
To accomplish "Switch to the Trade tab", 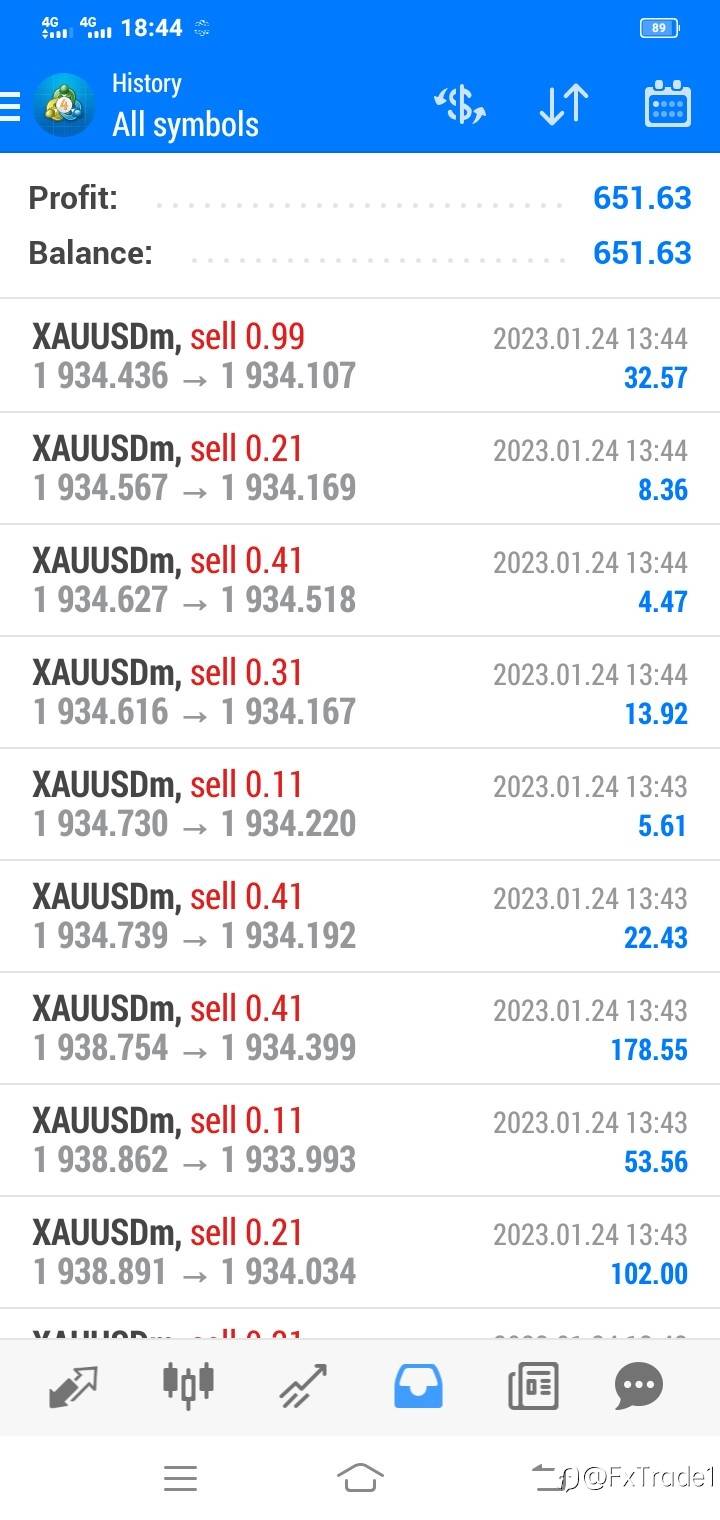I will pos(303,1386).
